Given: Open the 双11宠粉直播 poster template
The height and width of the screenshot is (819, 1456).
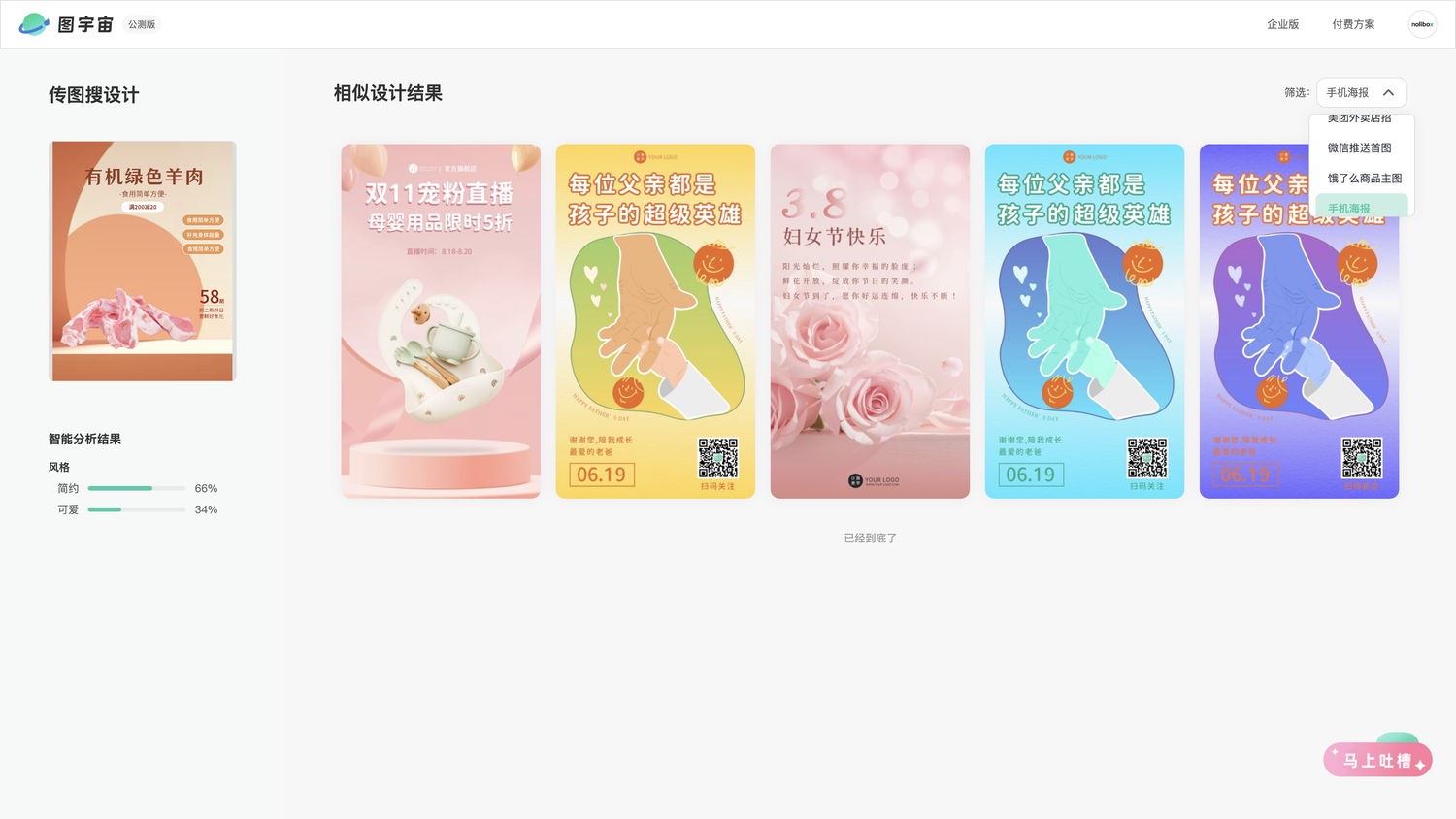Looking at the screenshot, I should point(441,321).
